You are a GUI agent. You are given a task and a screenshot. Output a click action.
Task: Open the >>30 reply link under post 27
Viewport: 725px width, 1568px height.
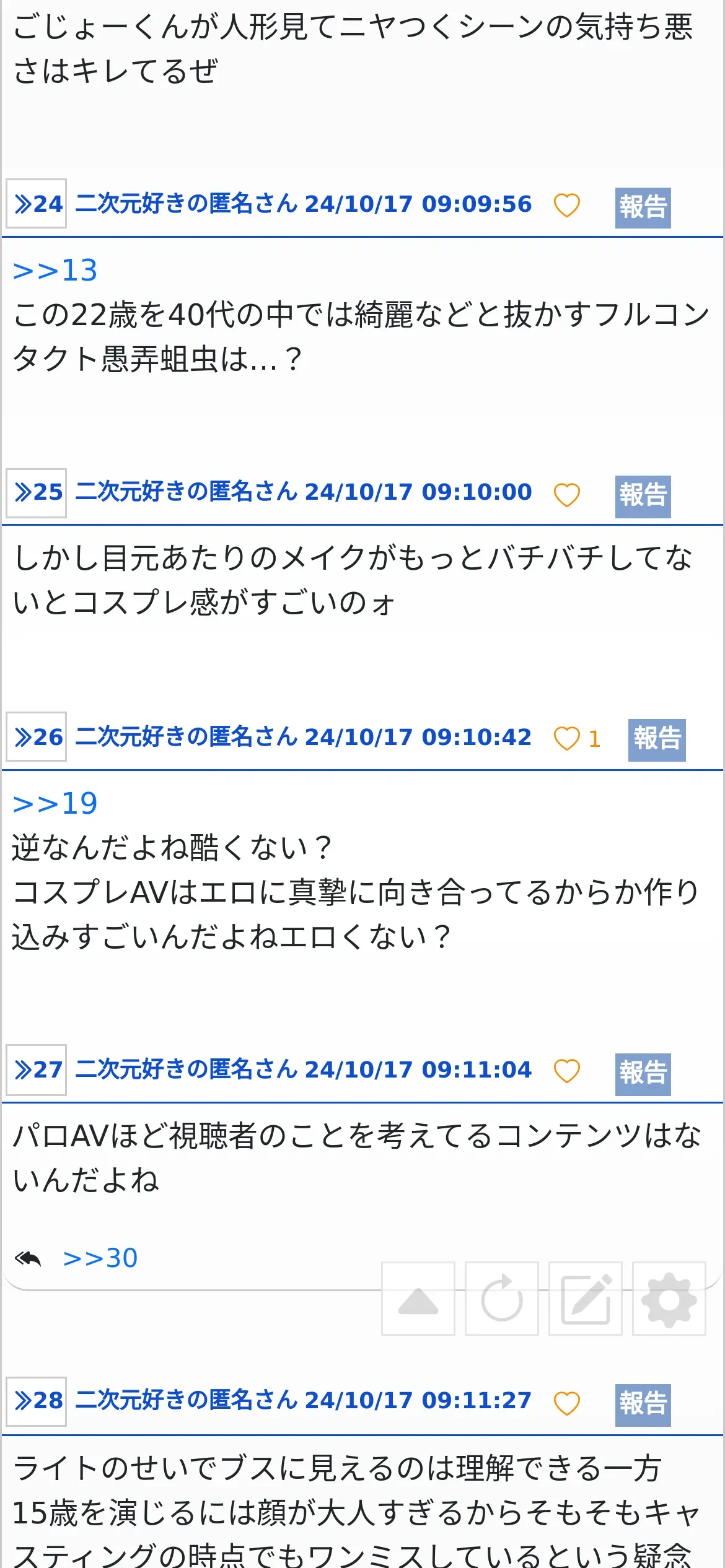[100, 1258]
